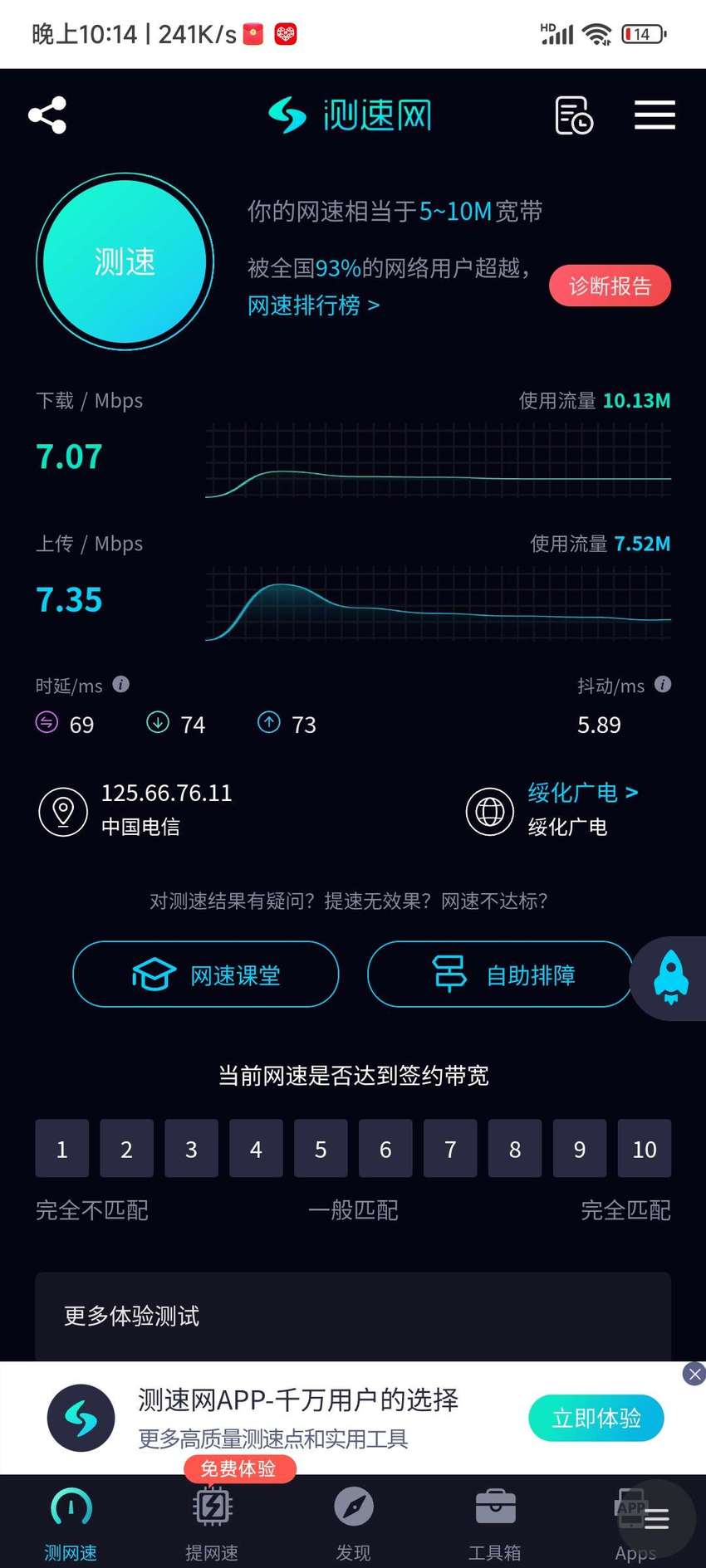
Task: Switch to the 发现 tab
Action: pos(354,1523)
